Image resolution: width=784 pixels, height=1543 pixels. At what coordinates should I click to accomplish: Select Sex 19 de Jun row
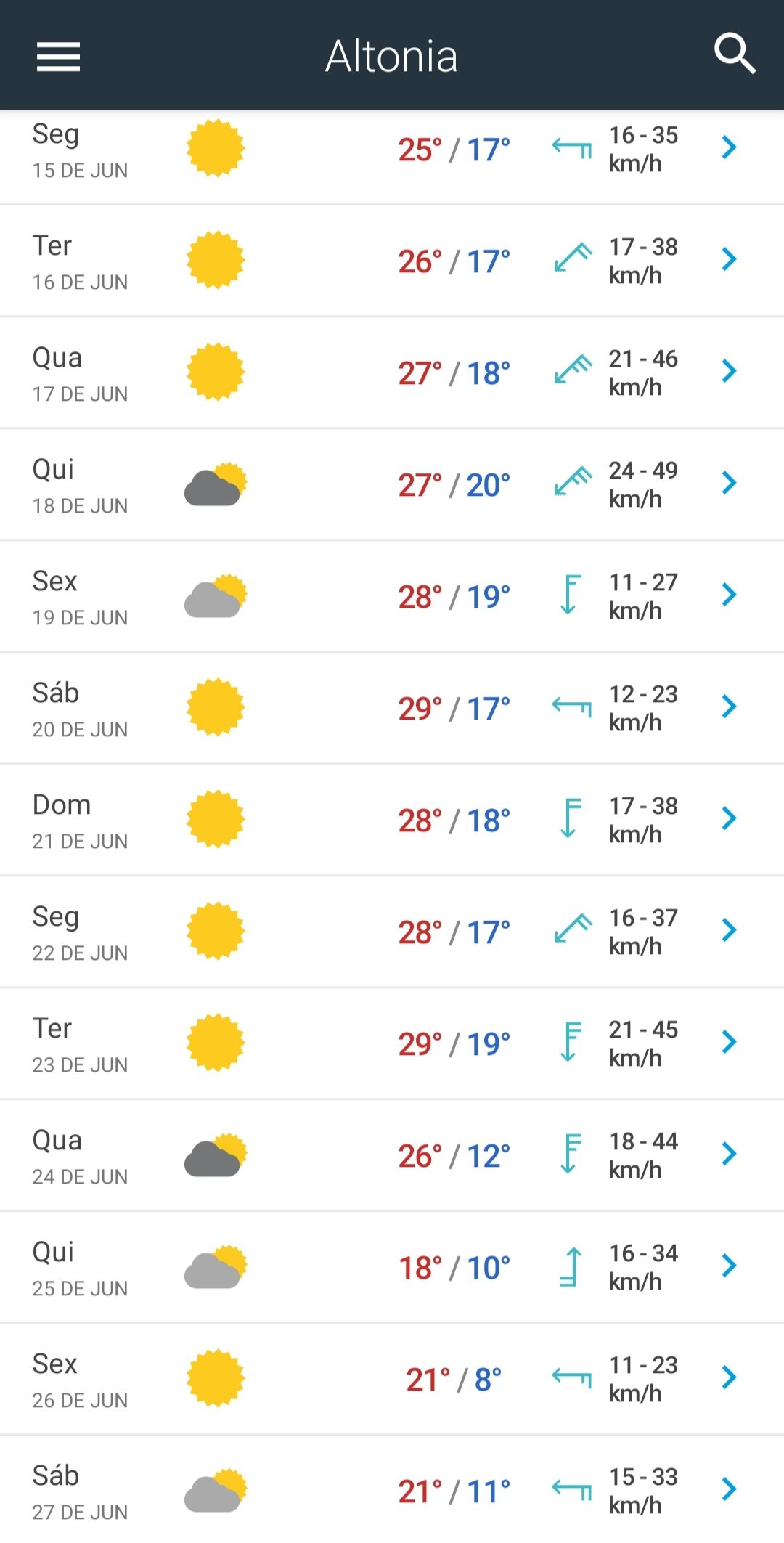(392, 596)
